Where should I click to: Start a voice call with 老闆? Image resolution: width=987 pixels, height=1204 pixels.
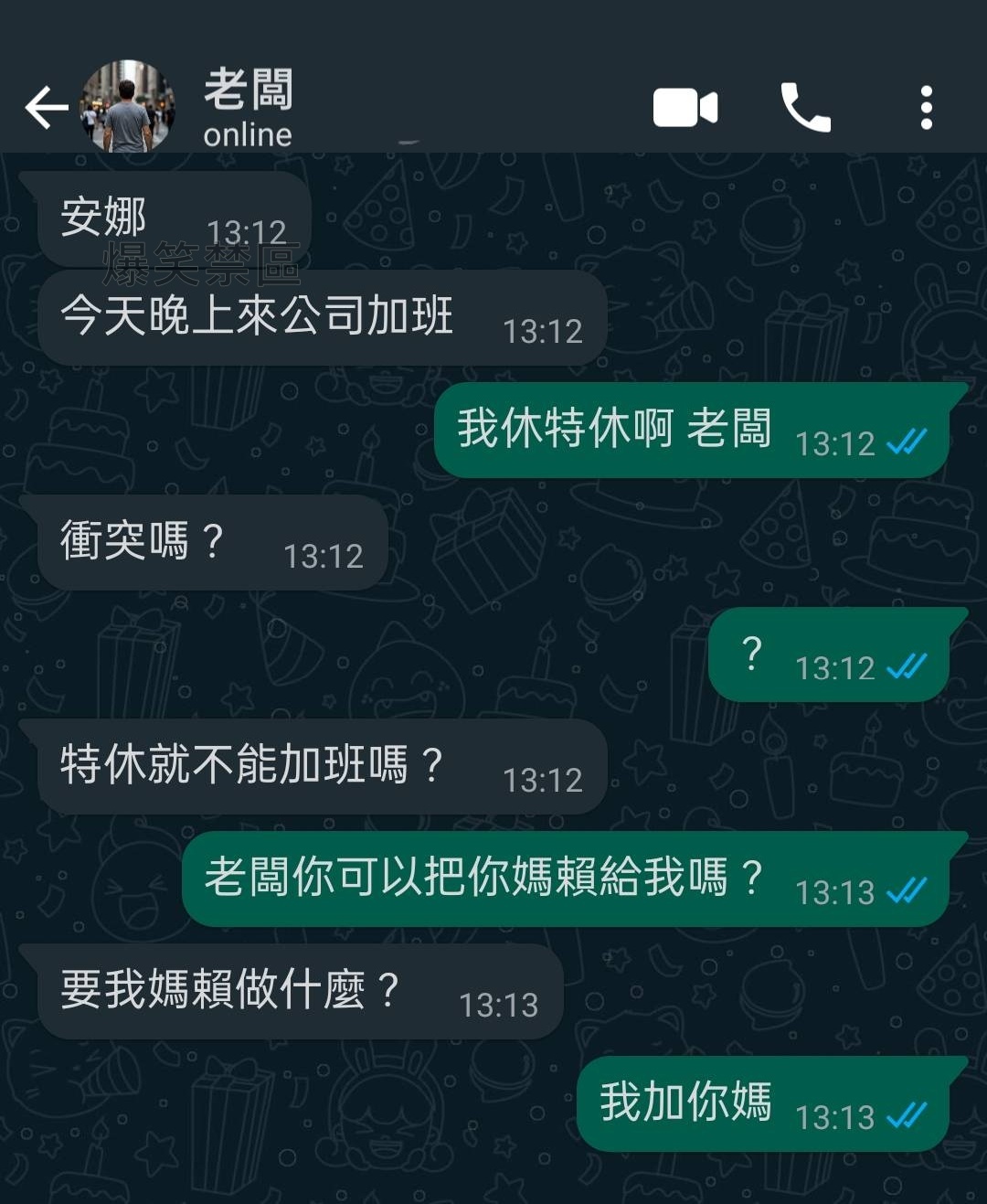point(805,108)
